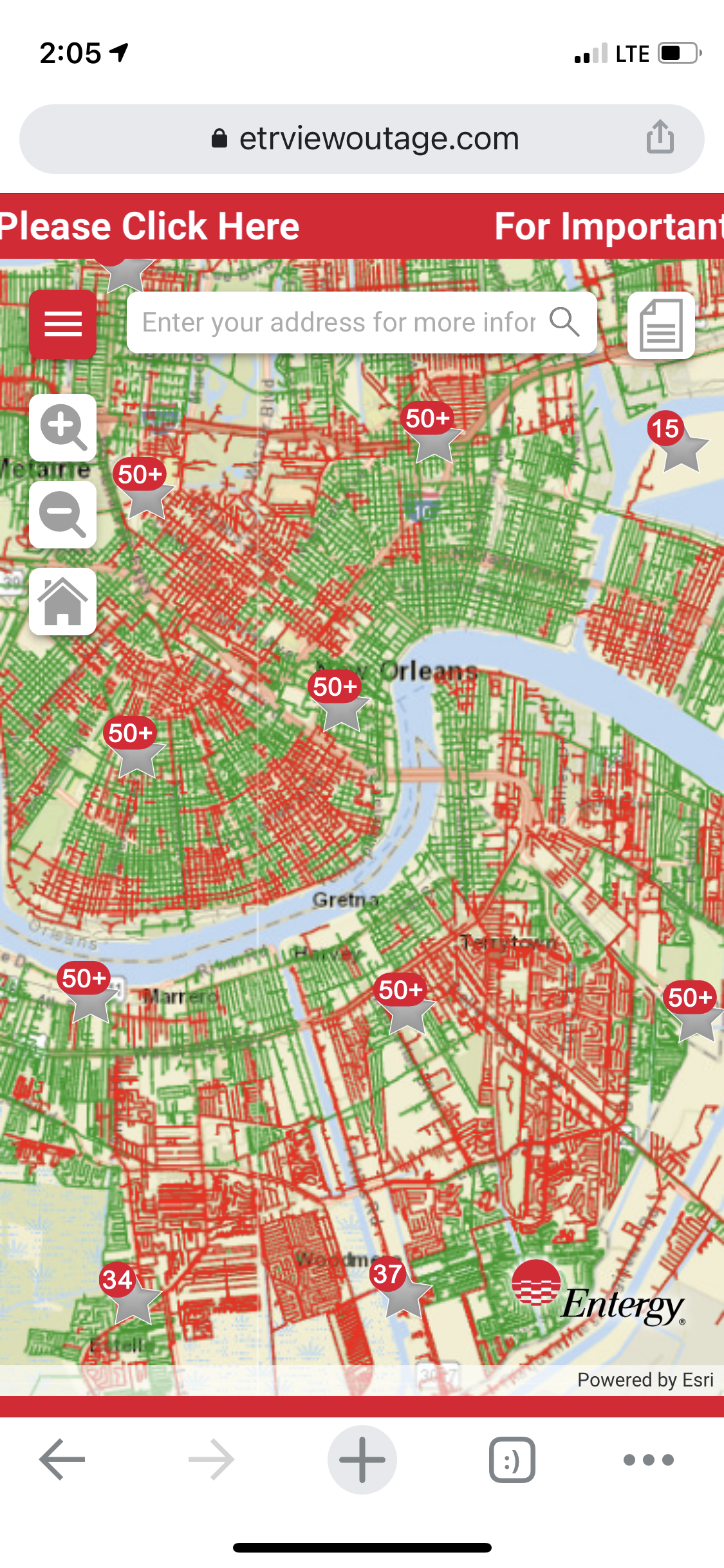Select the outage marker labeled 15
This screenshot has height=1568, width=724.
click(x=673, y=438)
